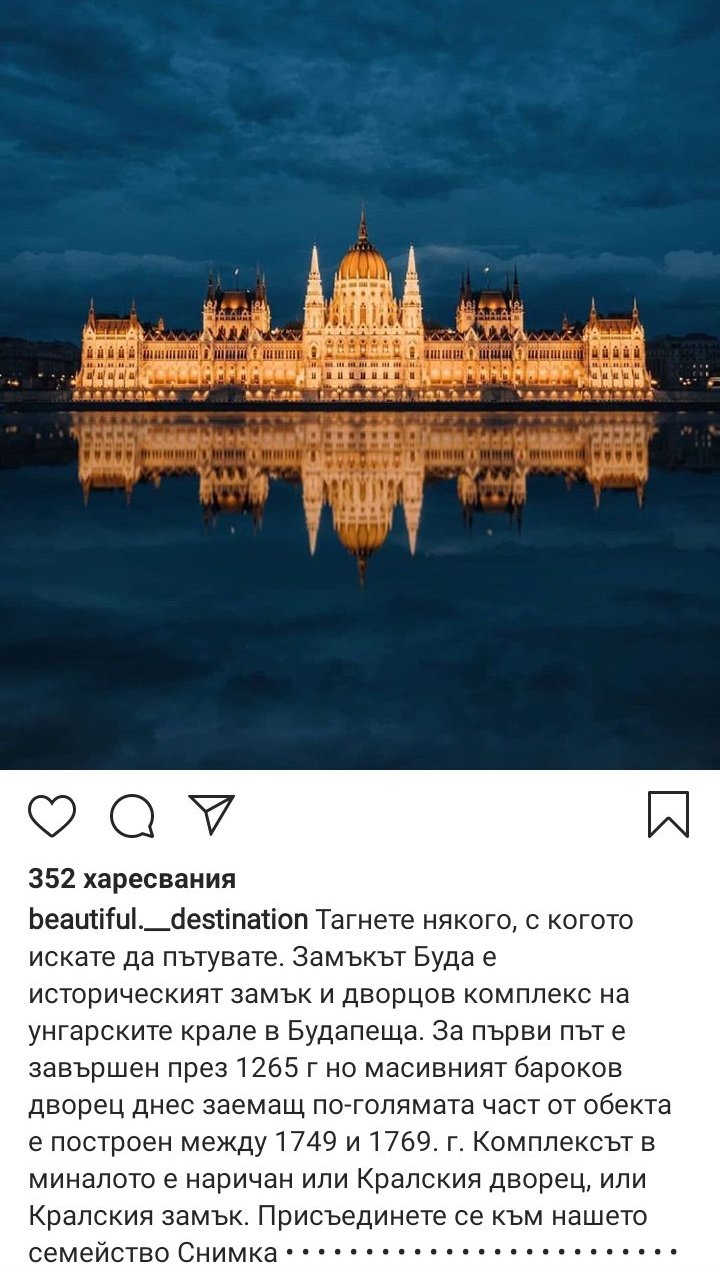The height and width of the screenshot is (1266, 720).
Task: Tap the night photo of the parliament building
Action: (x=360, y=385)
